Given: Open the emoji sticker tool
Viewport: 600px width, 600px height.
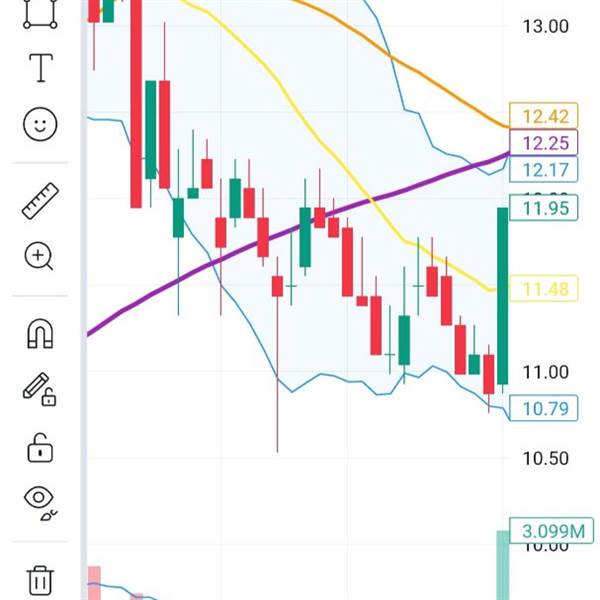Looking at the screenshot, I should pos(40,124).
